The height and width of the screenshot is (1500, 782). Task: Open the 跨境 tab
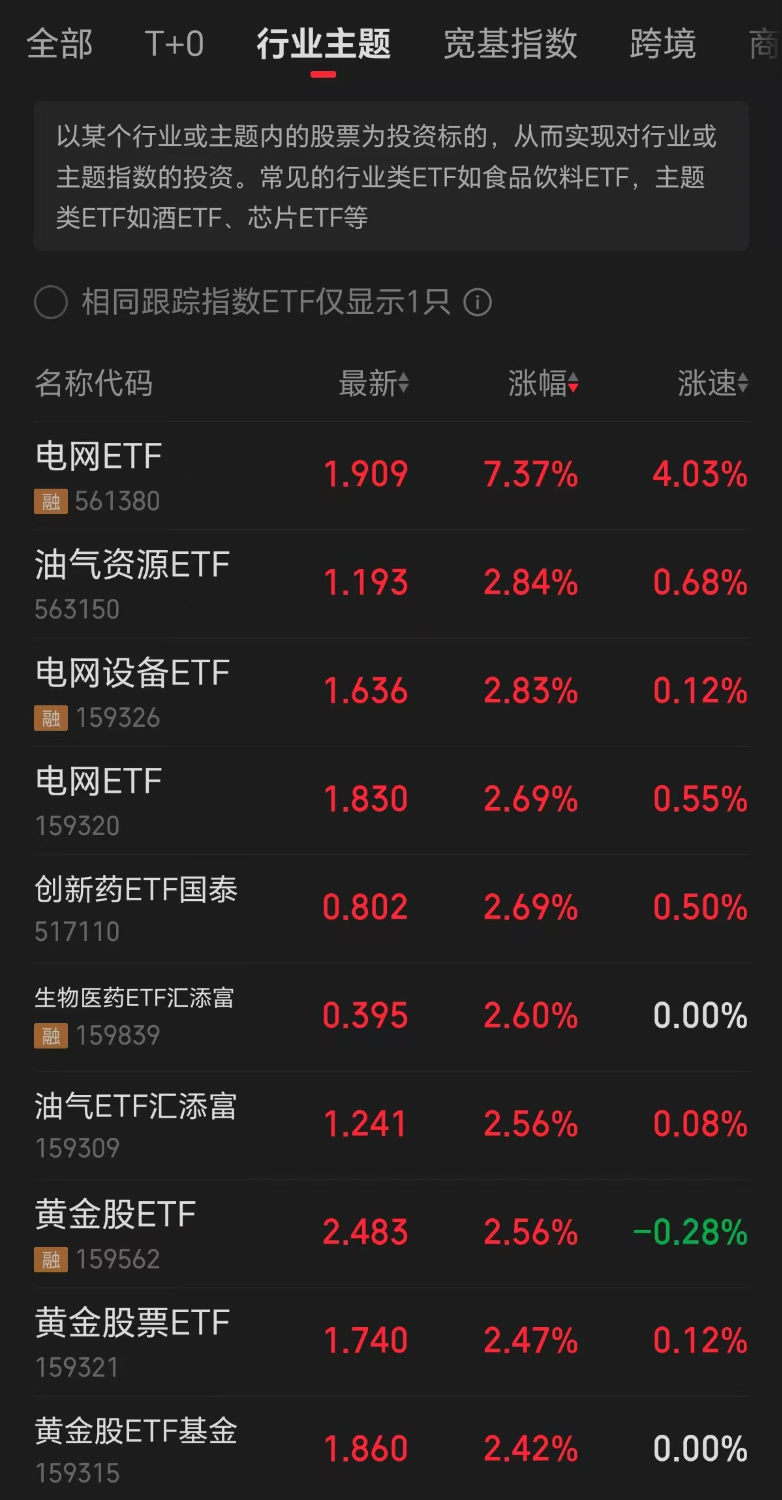[x=662, y=44]
